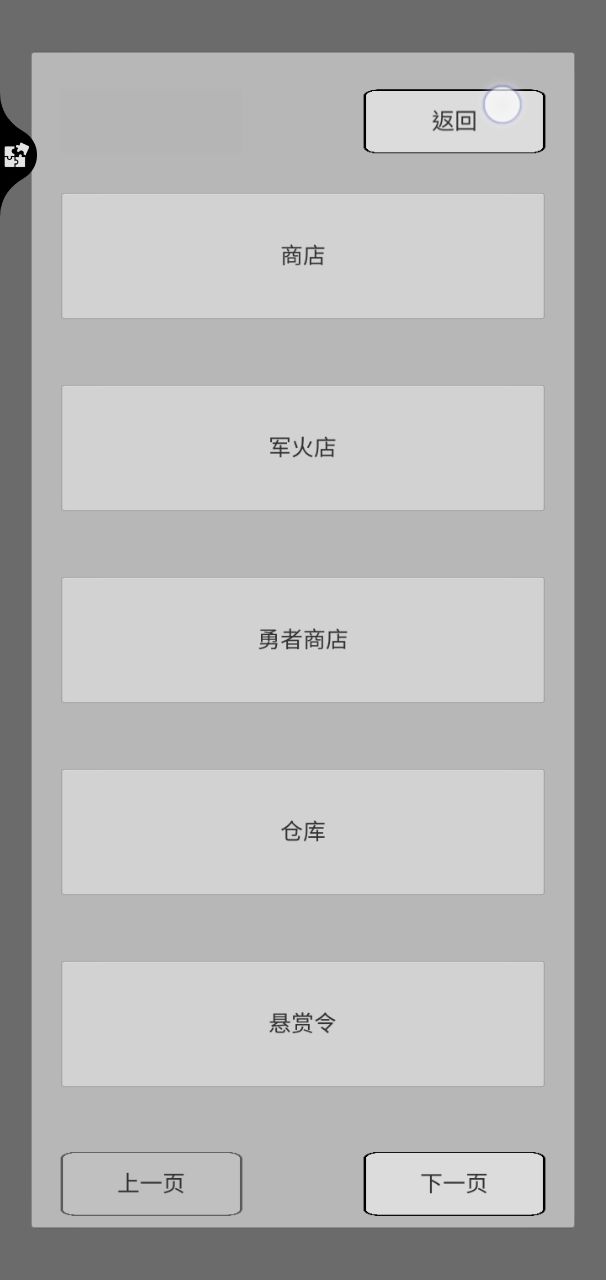Screen dimensions: 606x1280
Task: Open the 军火店 entry
Action: (302, 448)
